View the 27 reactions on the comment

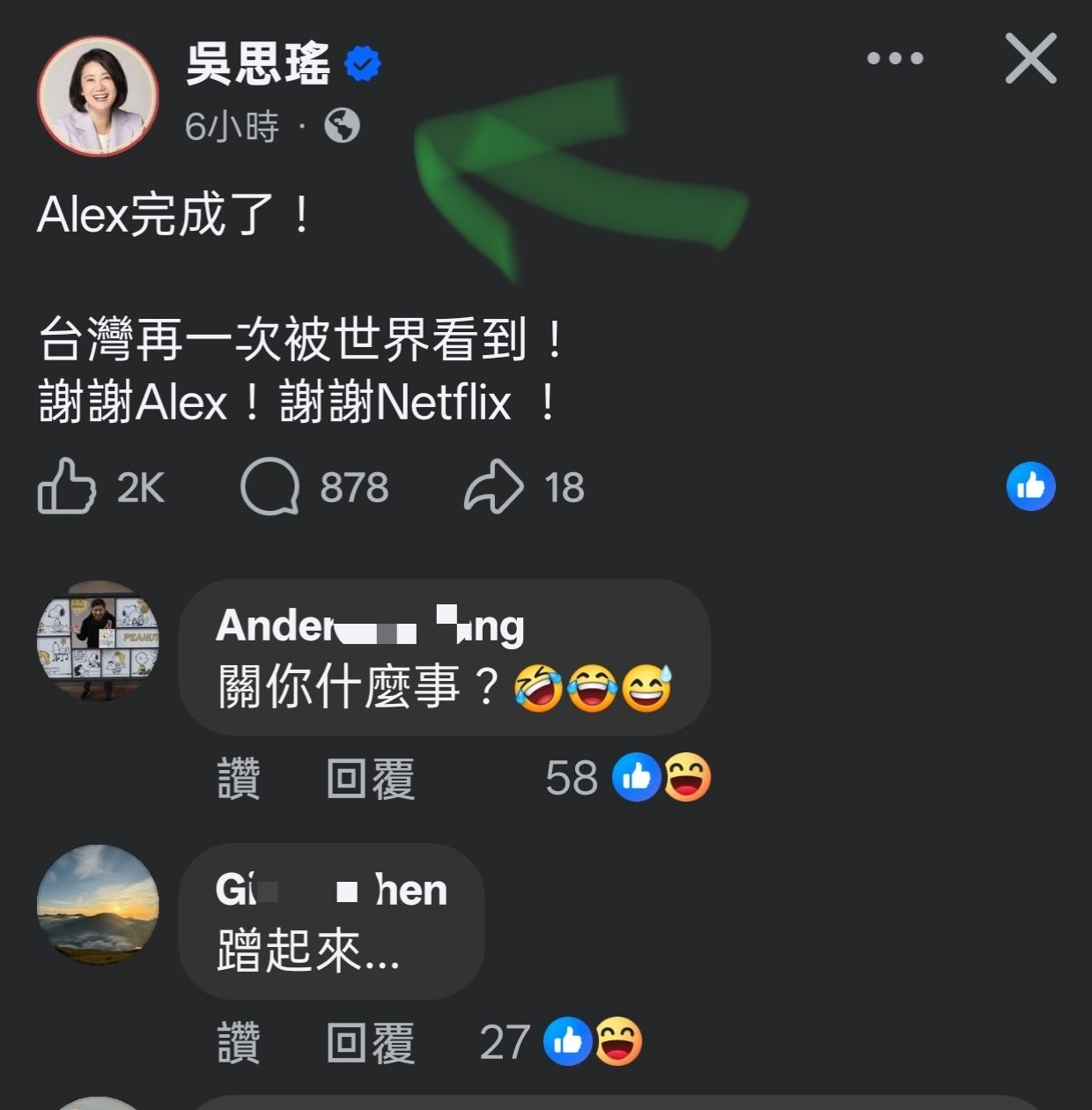pos(560,1041)
